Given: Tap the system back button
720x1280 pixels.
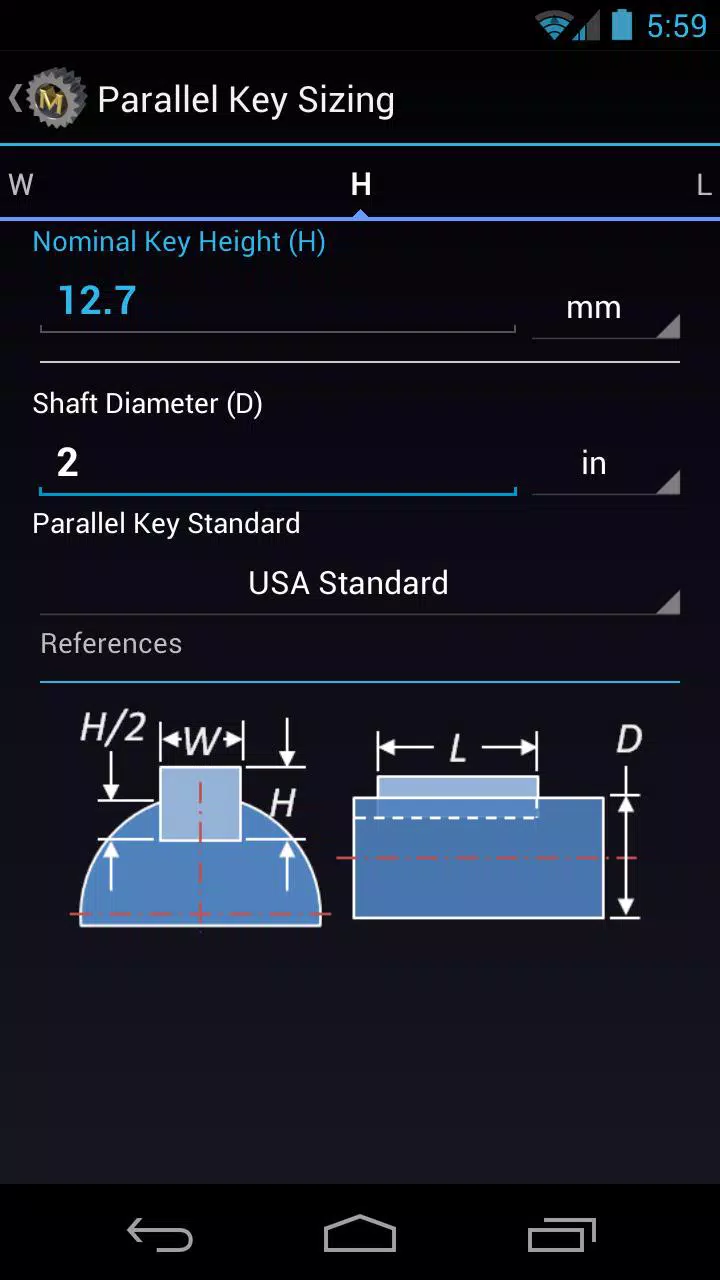Looking at the screenshot, I should point(160,1234).
